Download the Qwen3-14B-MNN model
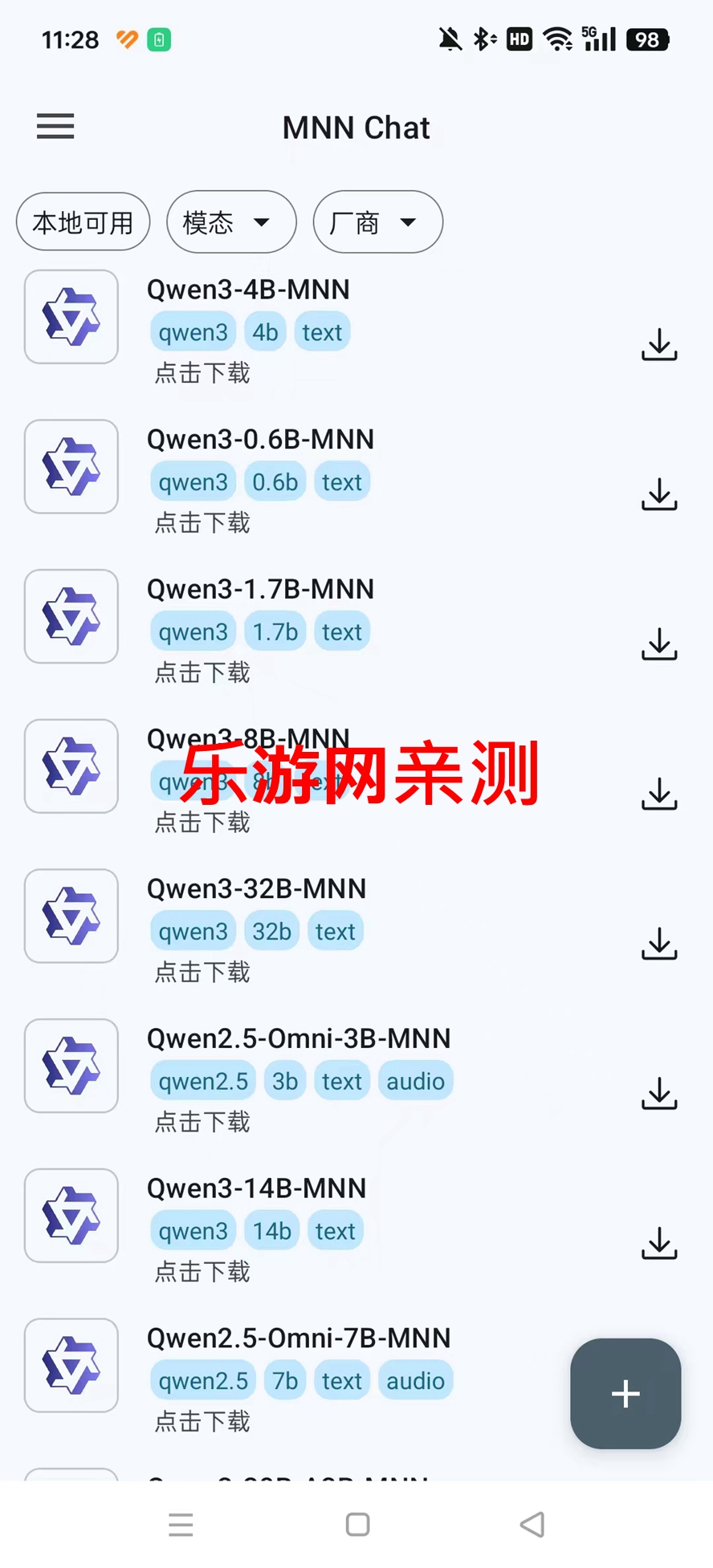Viewport: 713px width, 1568px height. click(659, 1243)
